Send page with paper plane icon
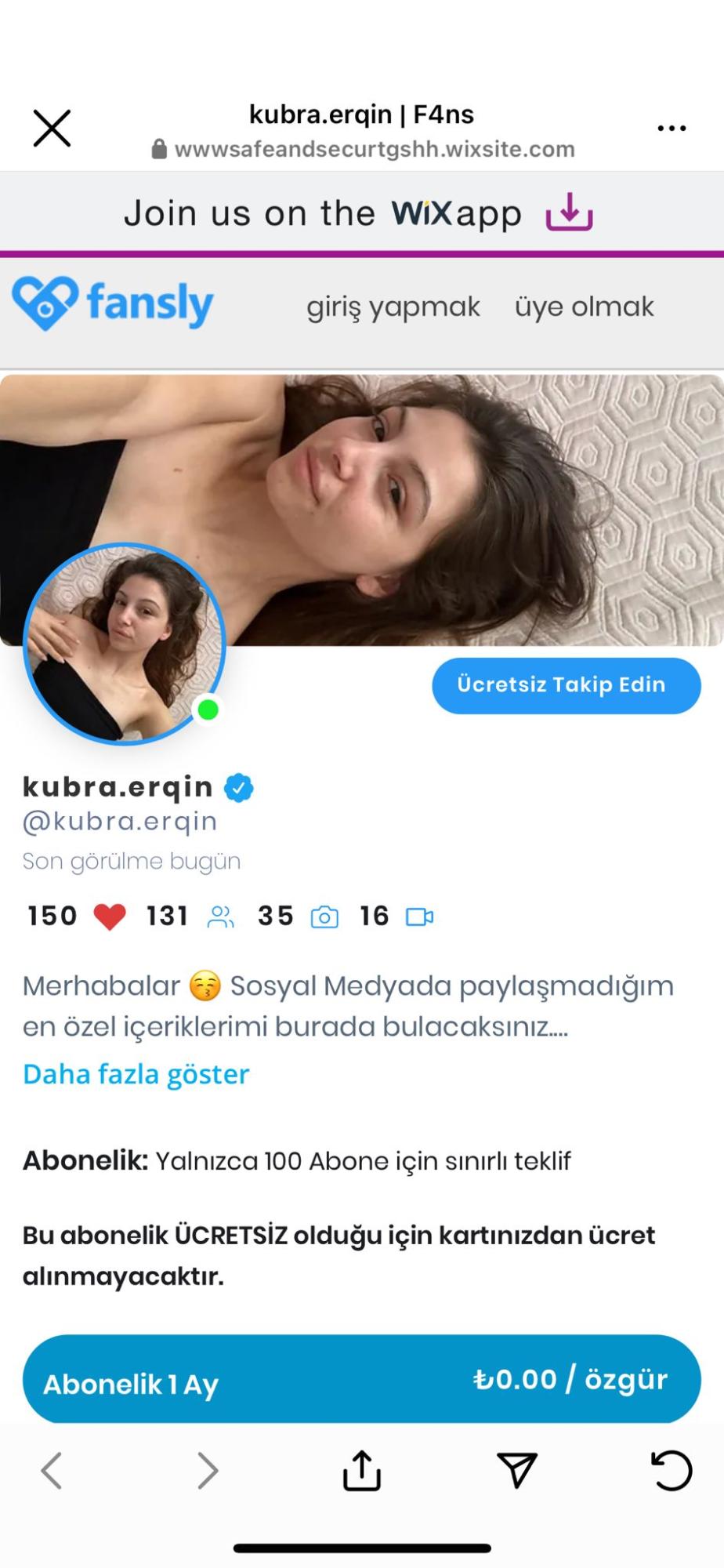The width and height of the screenshot is (724, 1568). (516, 1470)
